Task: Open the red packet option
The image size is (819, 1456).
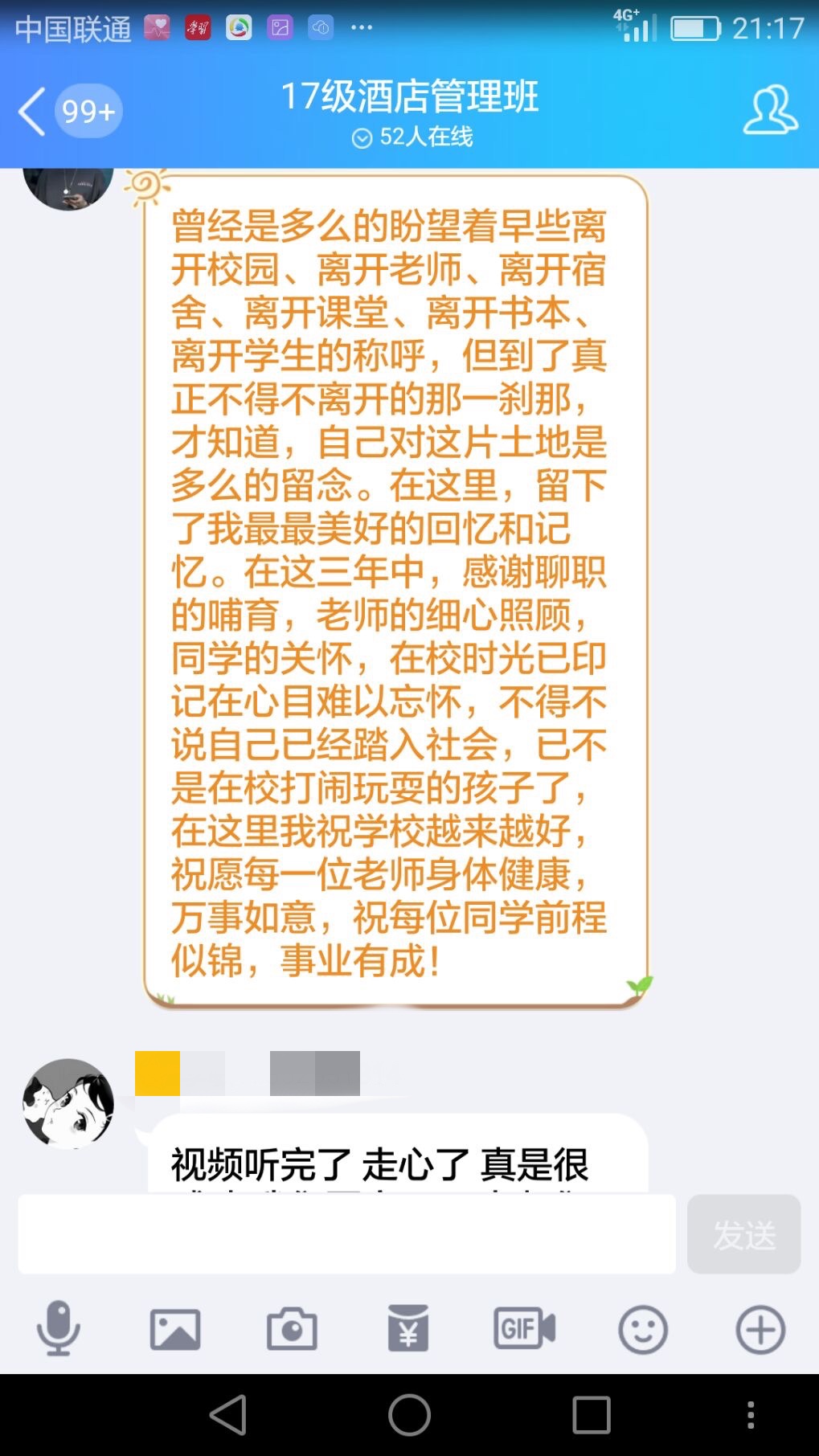Action: 408,1329
